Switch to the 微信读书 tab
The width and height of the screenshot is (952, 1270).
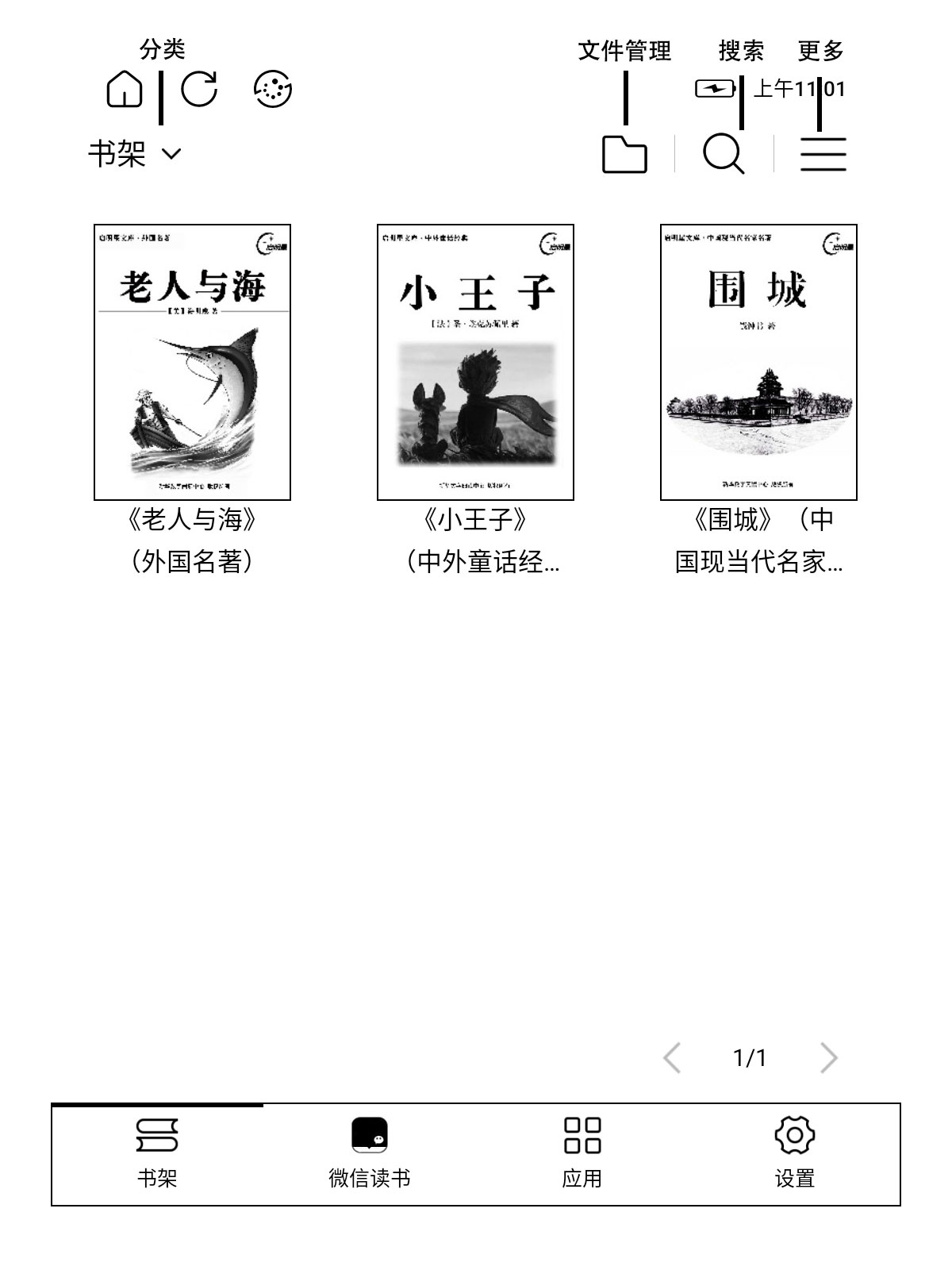[x=370, y=1153]
